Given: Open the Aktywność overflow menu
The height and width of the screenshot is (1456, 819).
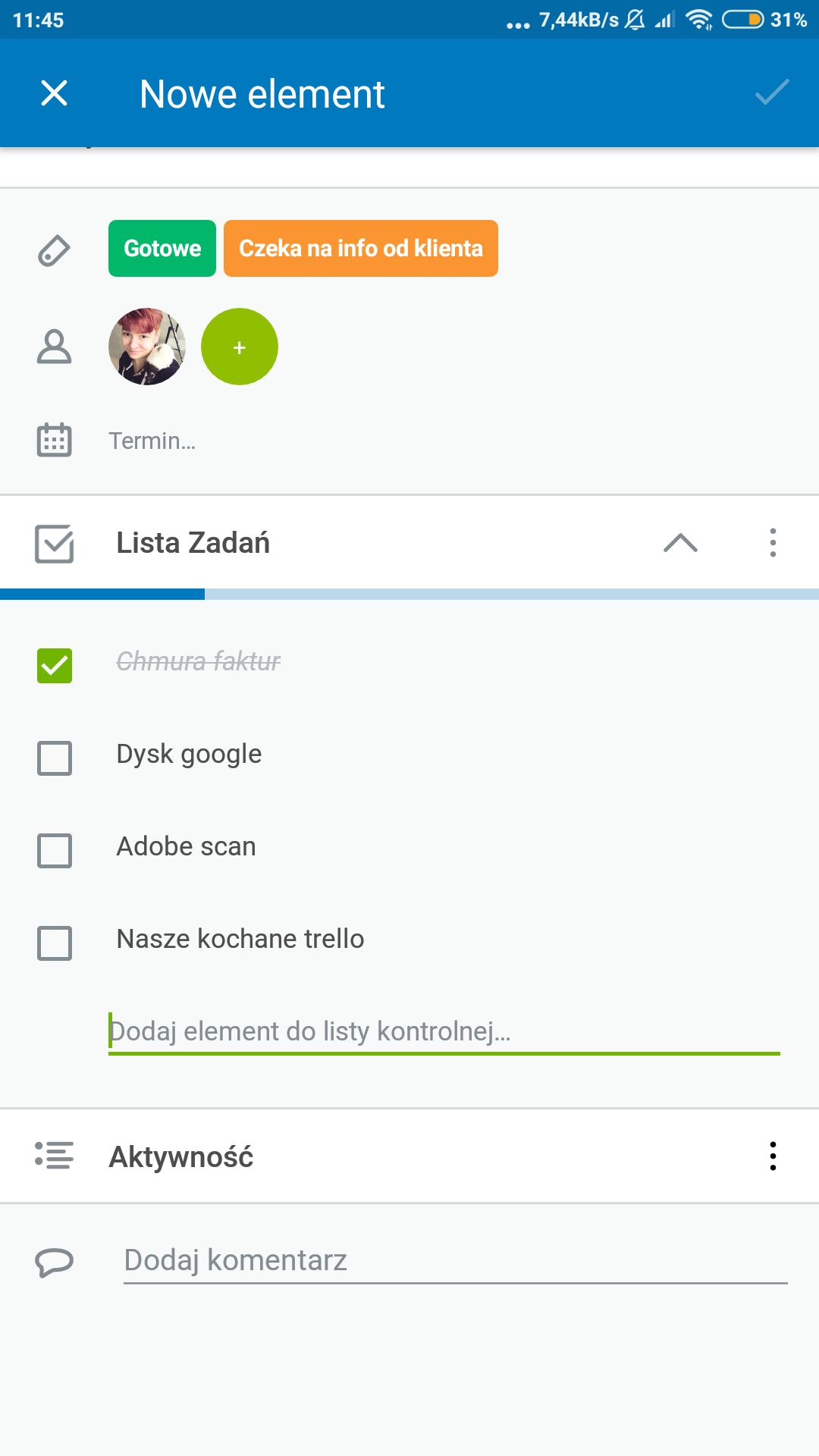Looking at the screenshot, I should (773, 1156).
